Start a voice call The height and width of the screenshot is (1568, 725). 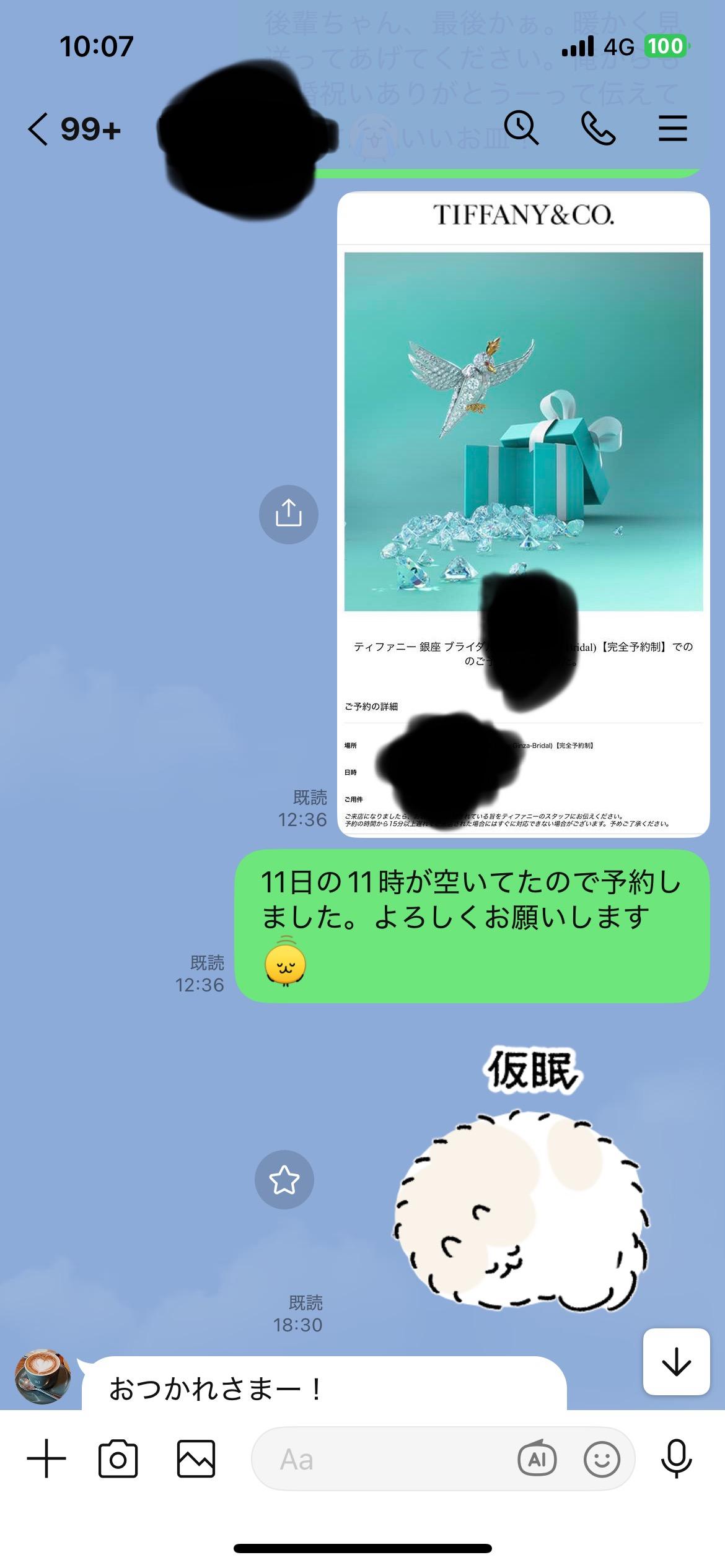[x=598, y=129]
